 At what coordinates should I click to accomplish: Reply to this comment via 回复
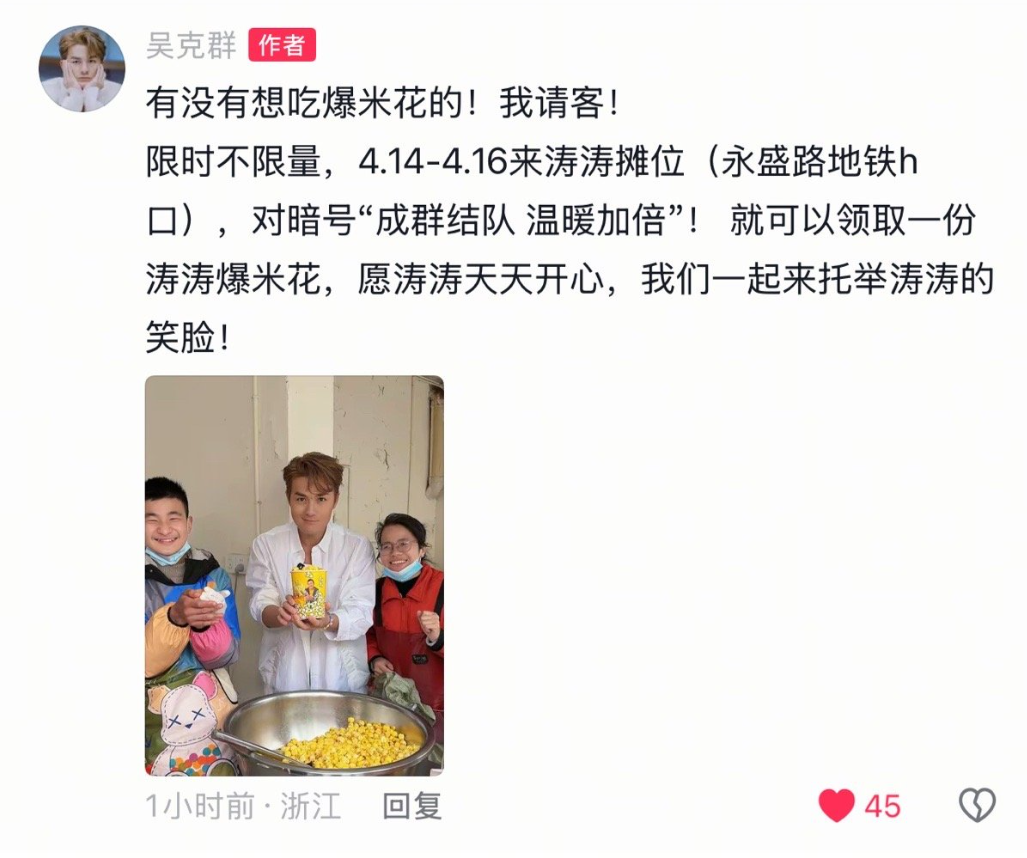click(412, 806)
